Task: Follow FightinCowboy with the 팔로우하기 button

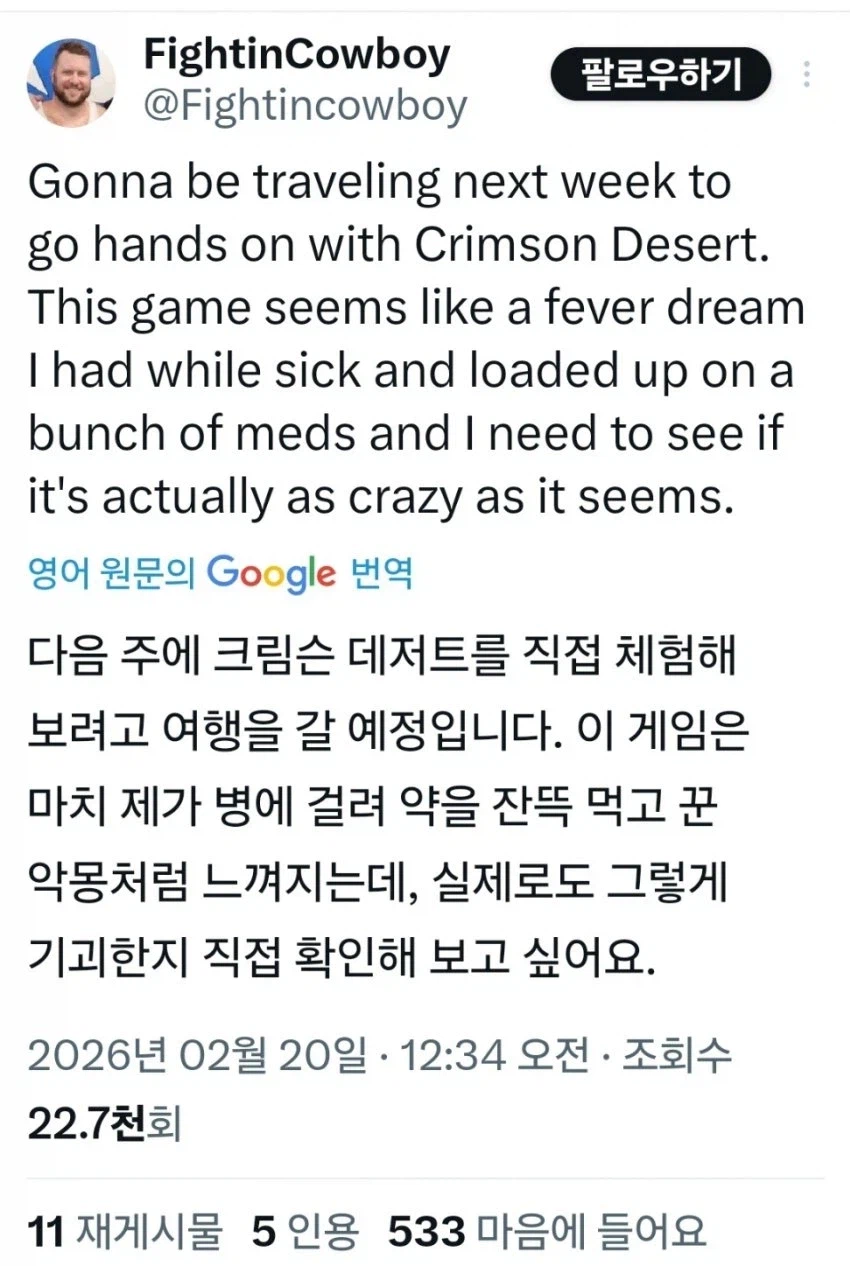Action: (x=661, y=74)
